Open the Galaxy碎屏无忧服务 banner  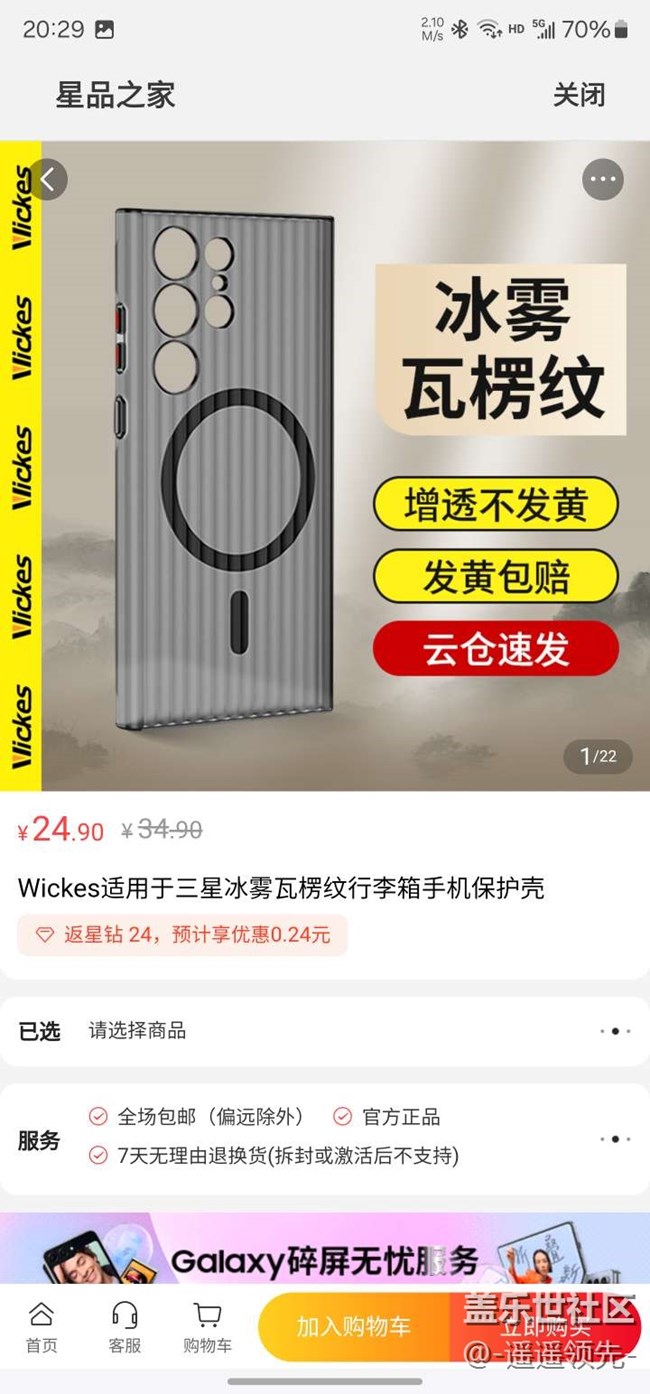(x=324, y=1252)
